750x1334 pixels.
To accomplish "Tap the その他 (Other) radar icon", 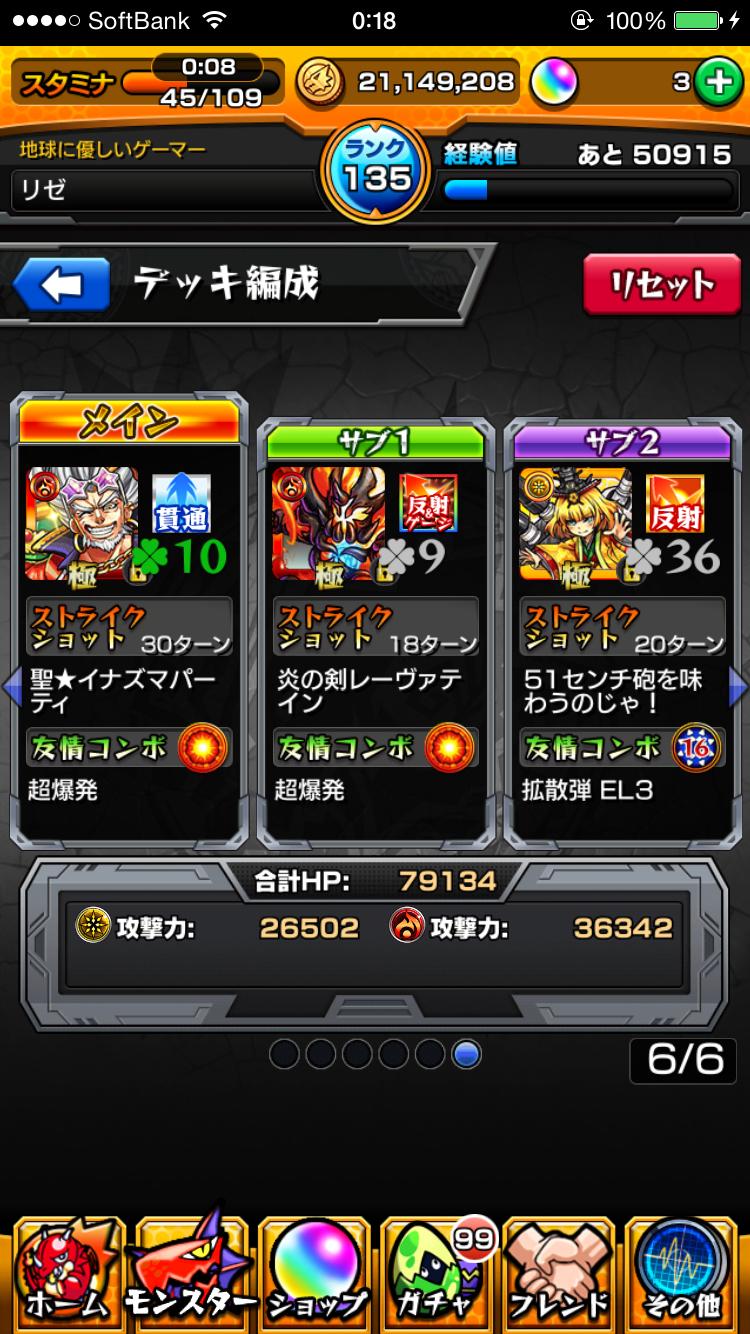I will 685,1270.
